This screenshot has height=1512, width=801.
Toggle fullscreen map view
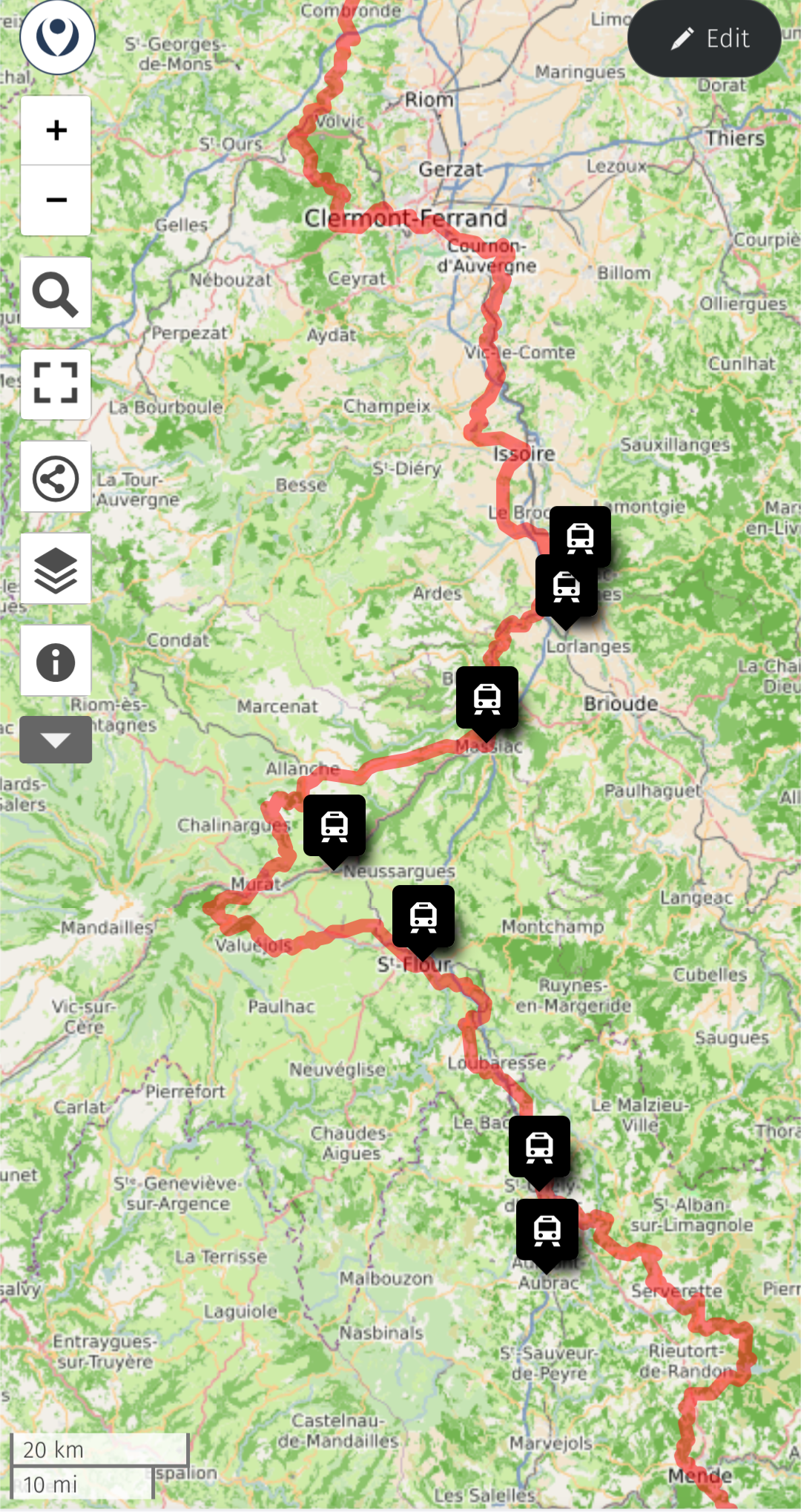(x=56, y=384)
